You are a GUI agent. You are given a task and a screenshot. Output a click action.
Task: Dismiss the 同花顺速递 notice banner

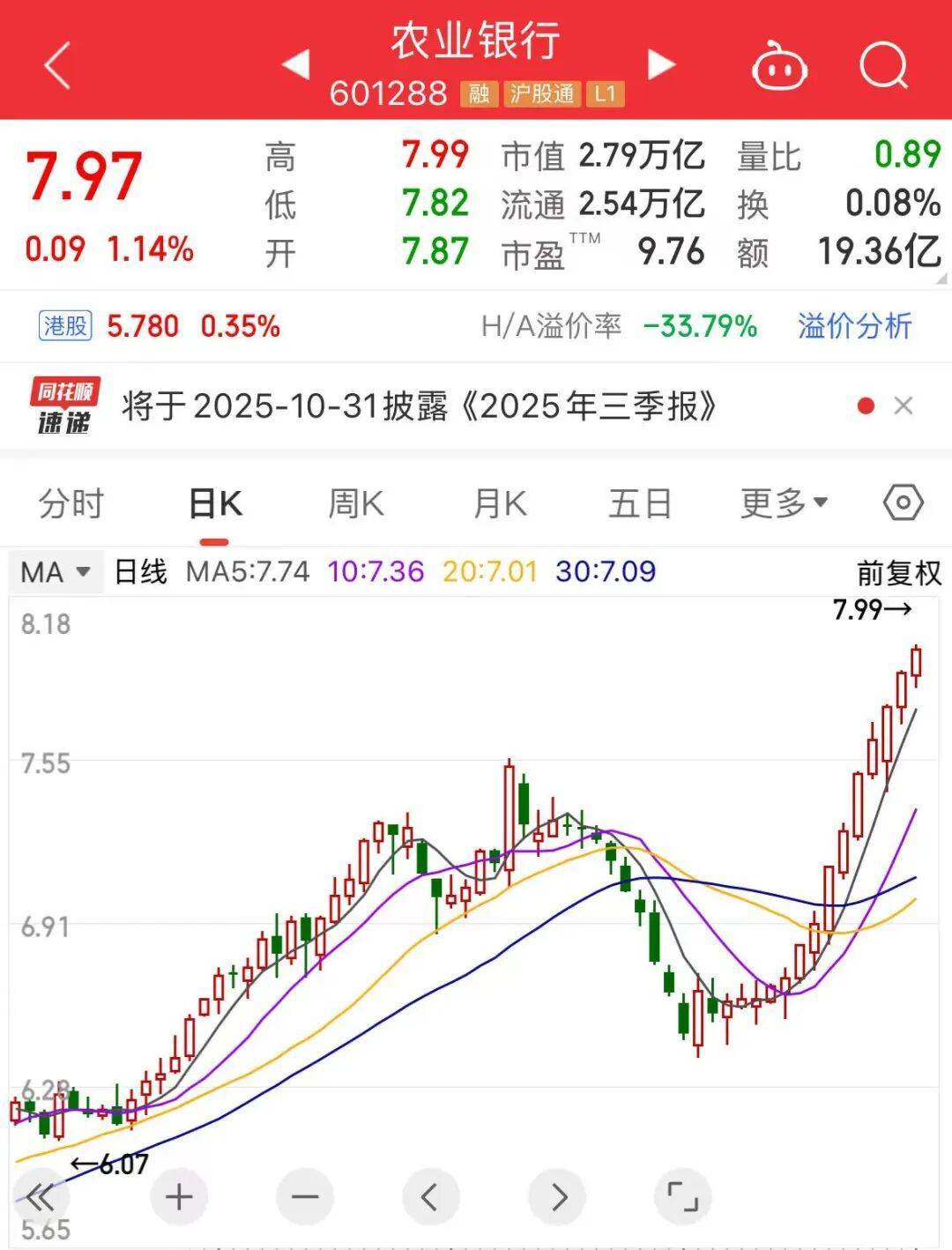903,406
